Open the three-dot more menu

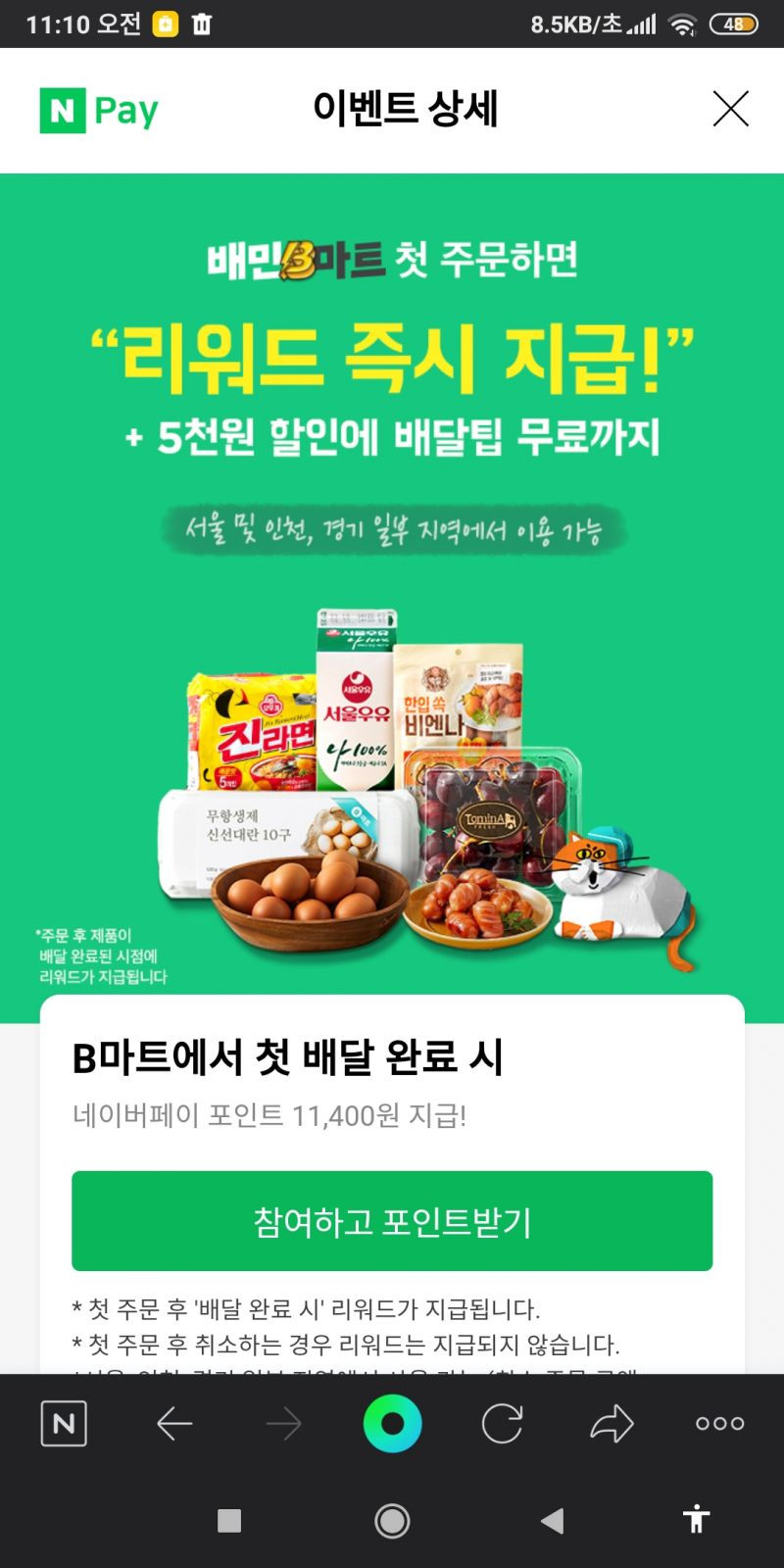point(720,1423)
